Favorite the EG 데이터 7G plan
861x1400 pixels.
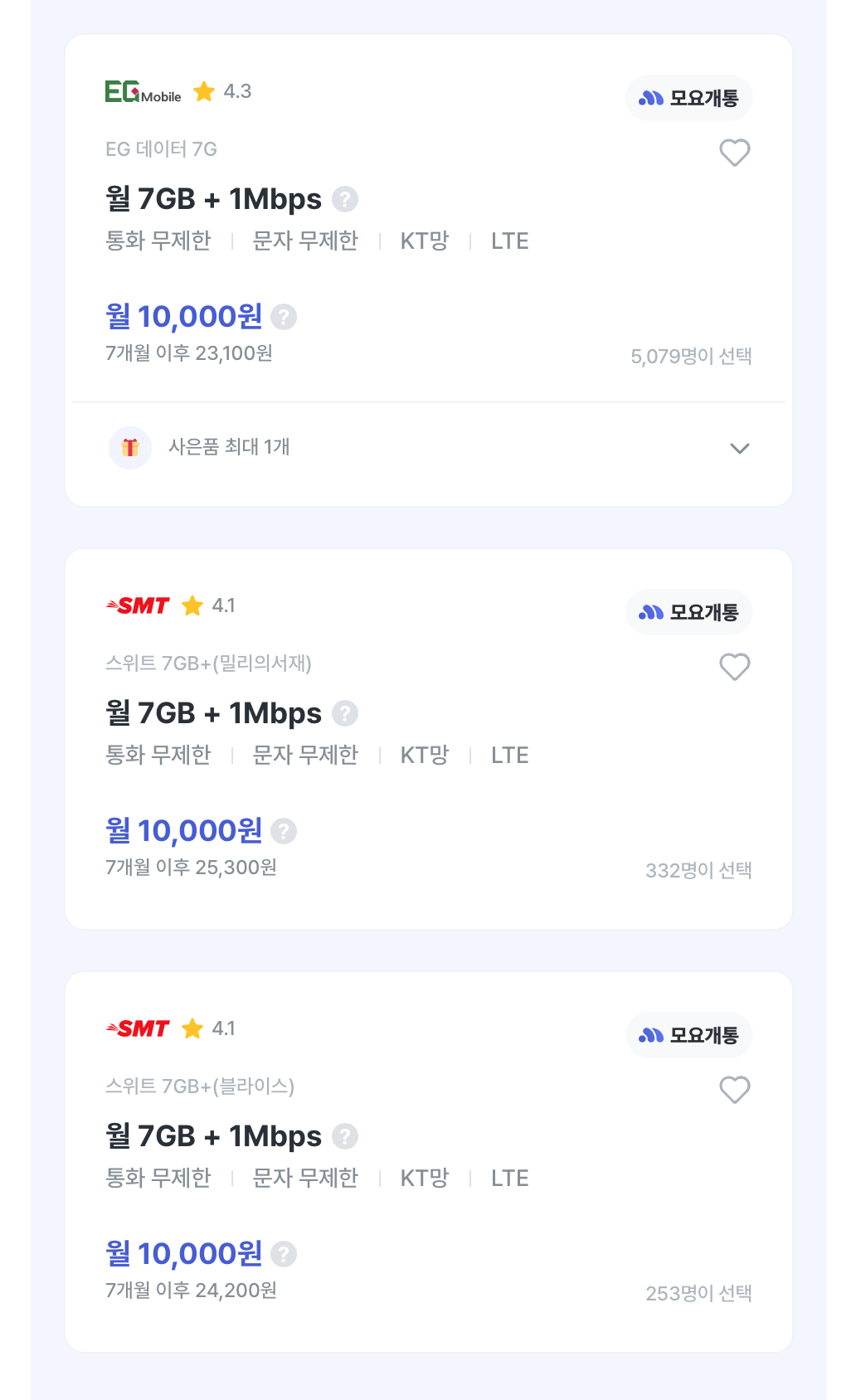[734, 153]
